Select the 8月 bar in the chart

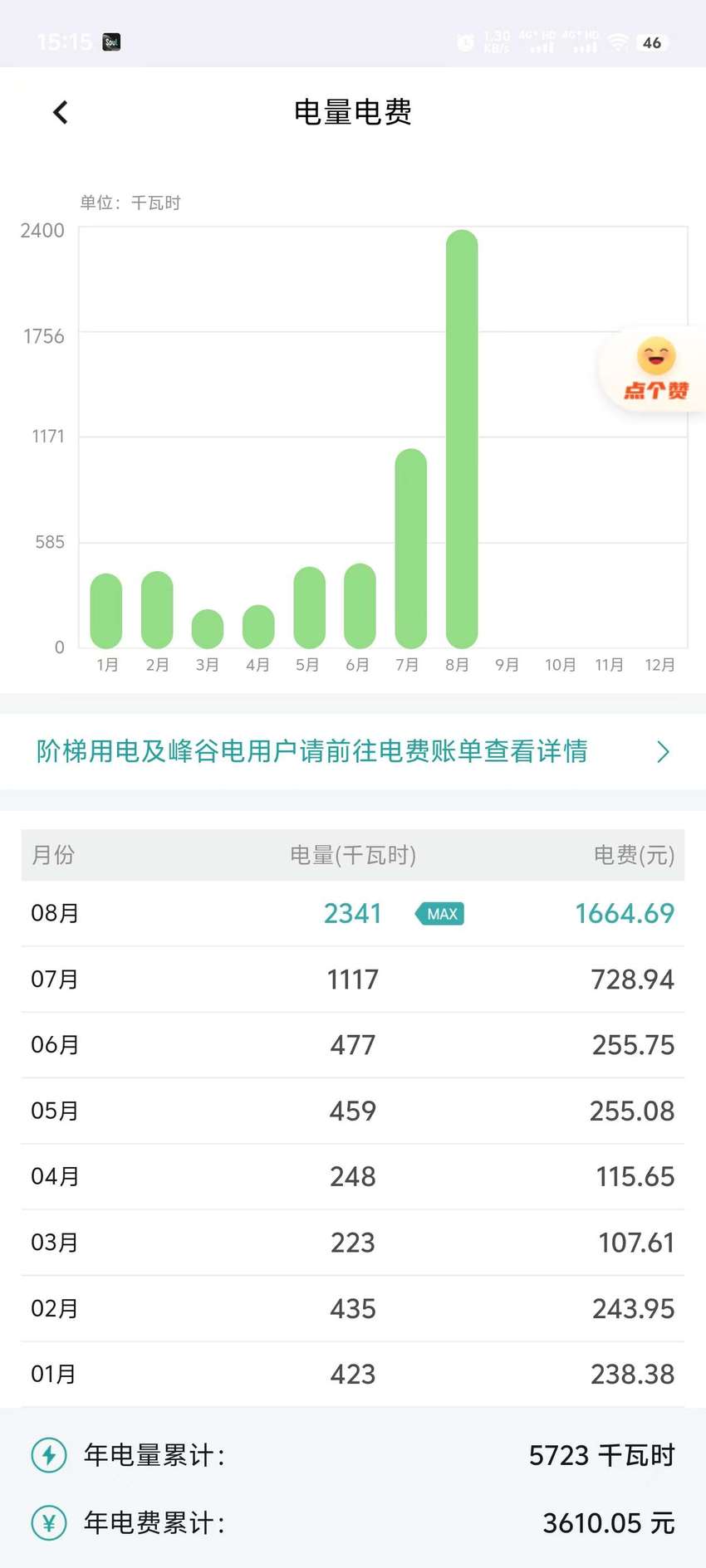coord(462,439)
